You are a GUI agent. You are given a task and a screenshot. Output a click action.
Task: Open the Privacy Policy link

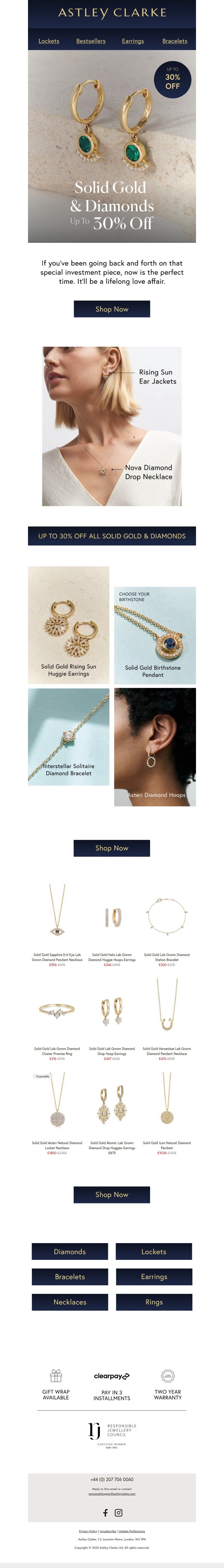pos(88,1531)
